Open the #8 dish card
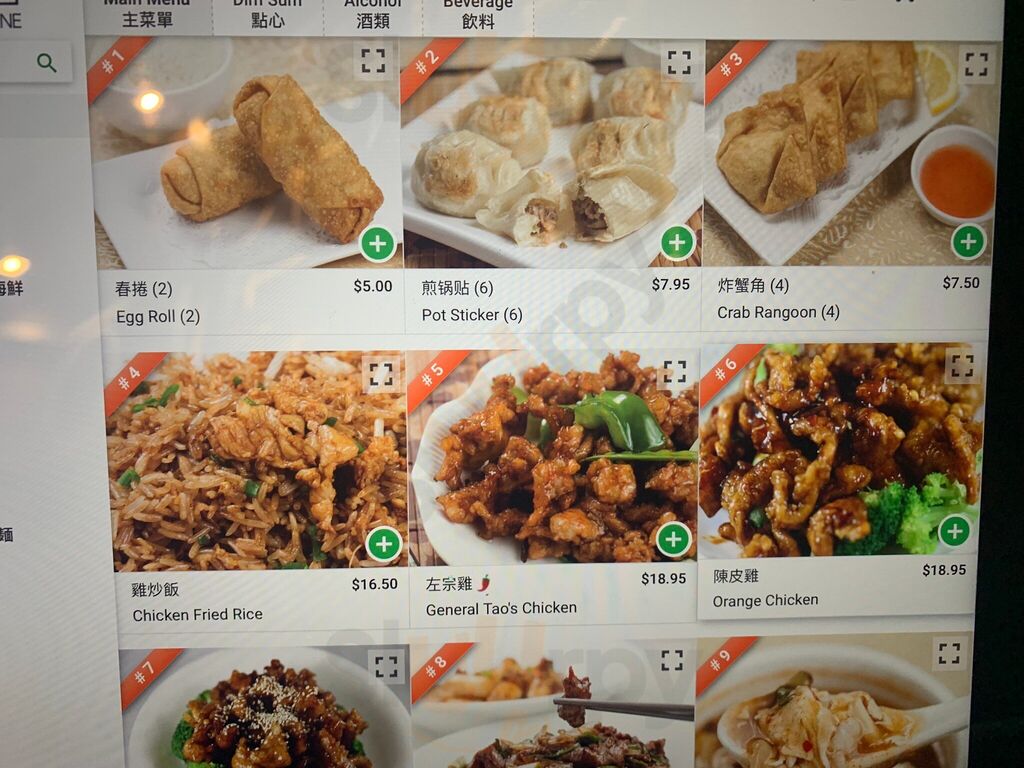The image size is (1024, 768). click(553, 705)
